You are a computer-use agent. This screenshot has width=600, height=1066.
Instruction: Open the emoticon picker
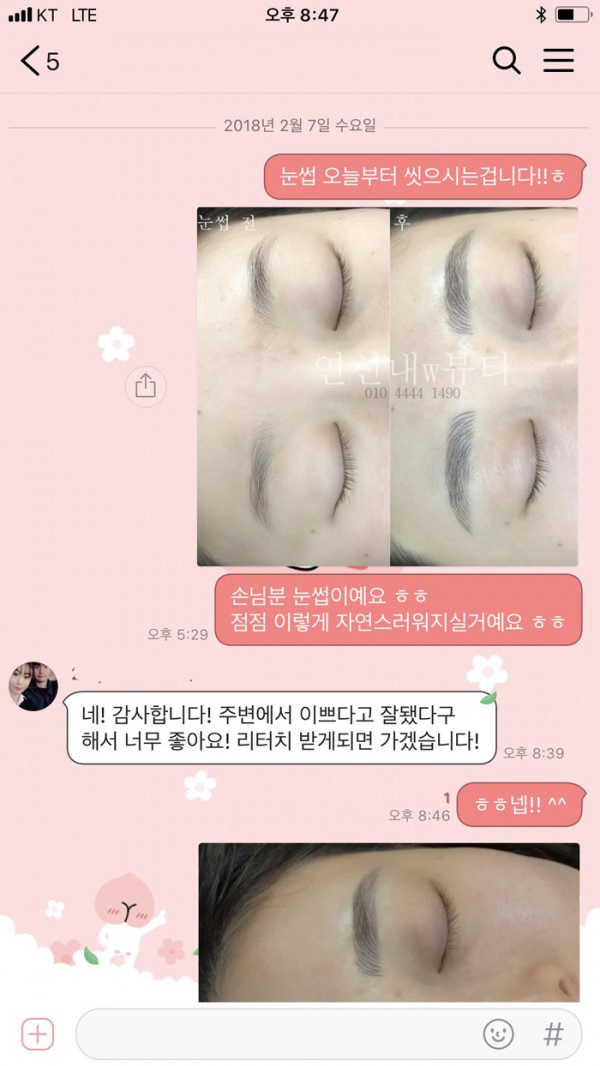(497, 1033)
